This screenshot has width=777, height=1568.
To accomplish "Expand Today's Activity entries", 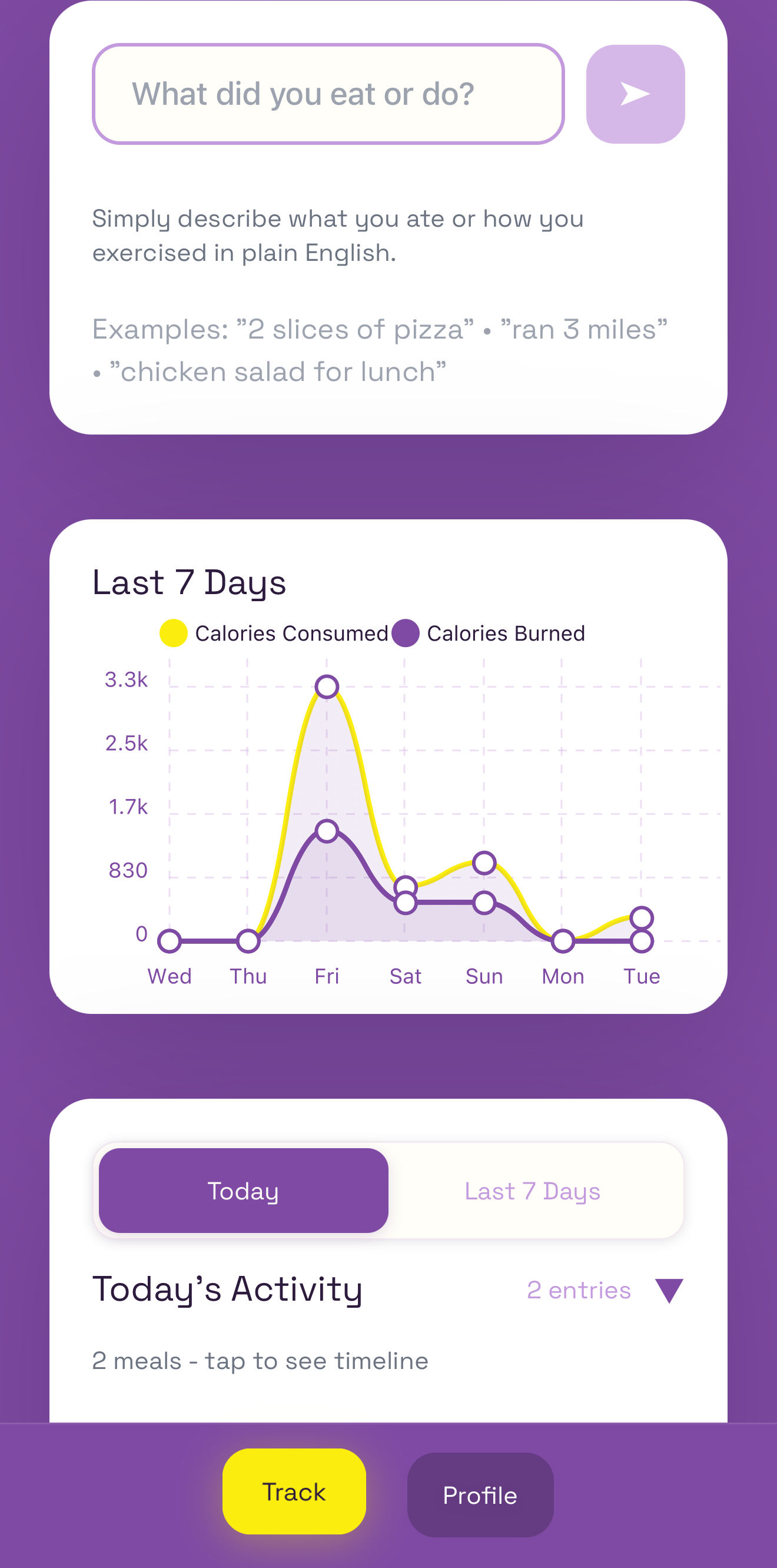I will point(668,1290).
